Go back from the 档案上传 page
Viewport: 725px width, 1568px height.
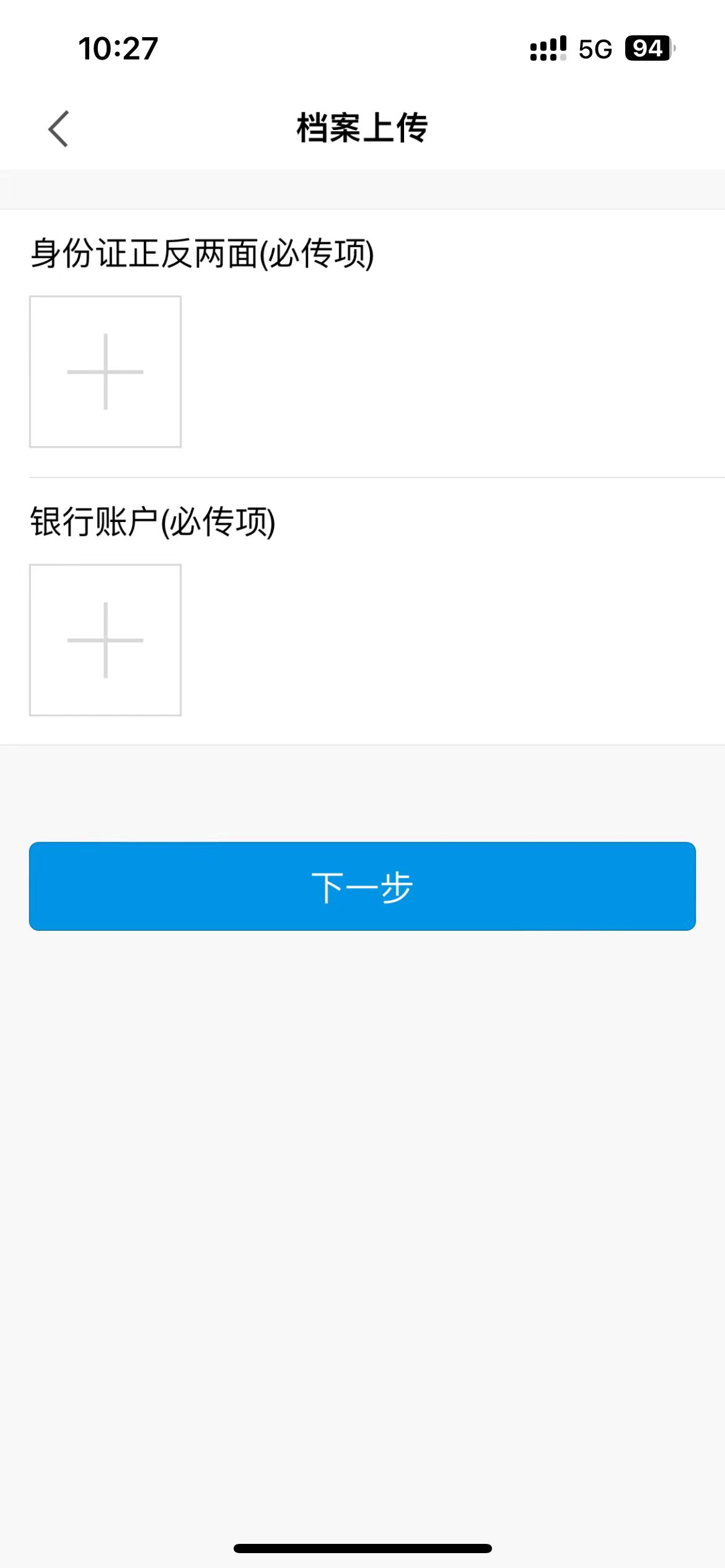[x=58, y=129]
